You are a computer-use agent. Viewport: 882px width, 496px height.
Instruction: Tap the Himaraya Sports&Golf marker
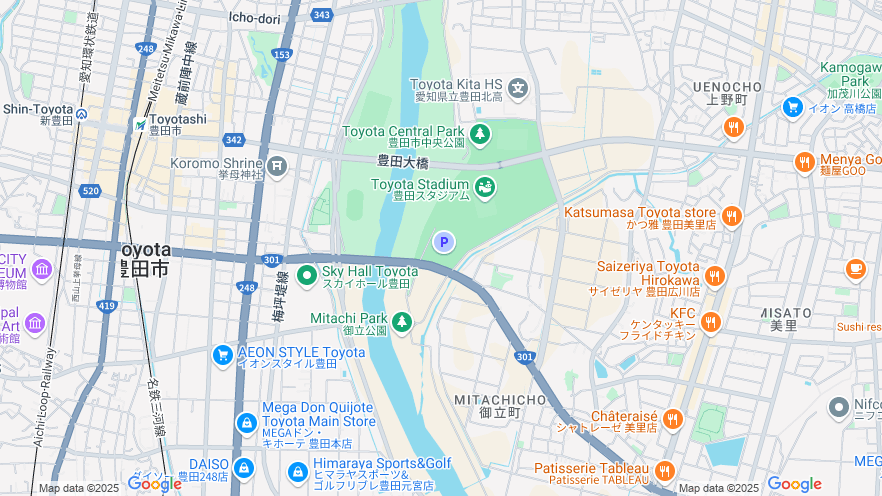[297, 470]
